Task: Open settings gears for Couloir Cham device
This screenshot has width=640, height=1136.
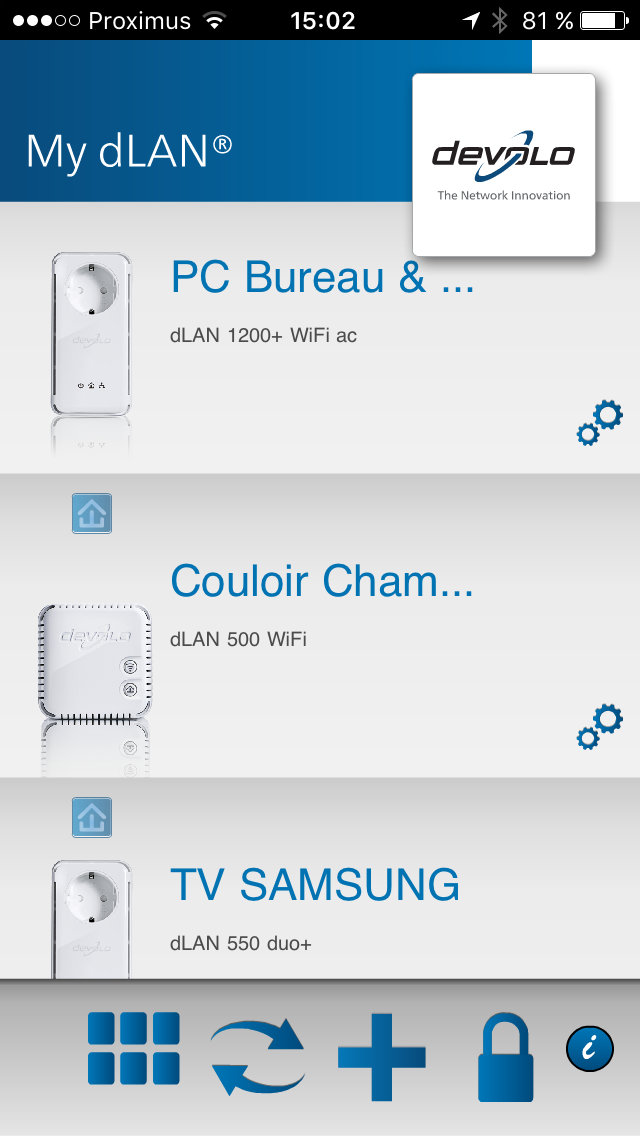Action: coord(600,727)
